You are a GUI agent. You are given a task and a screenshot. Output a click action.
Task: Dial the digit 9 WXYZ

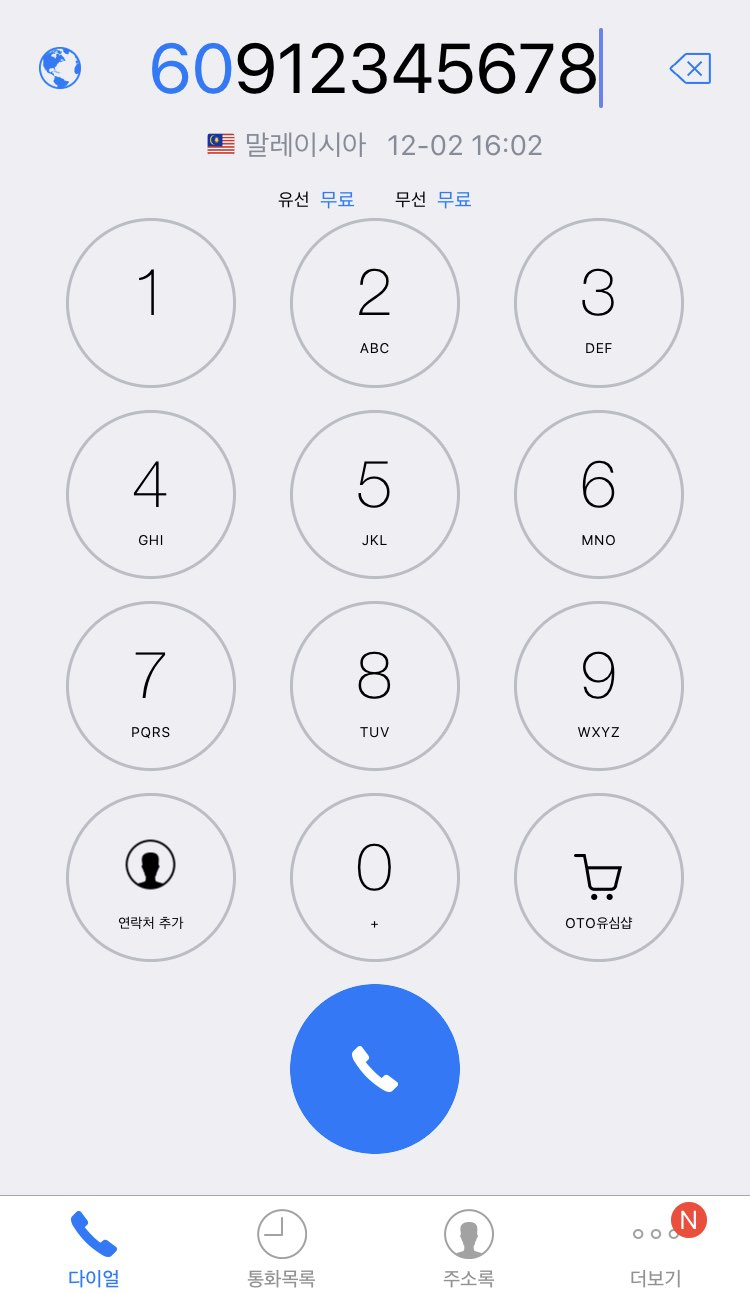[x=598, y=687]
